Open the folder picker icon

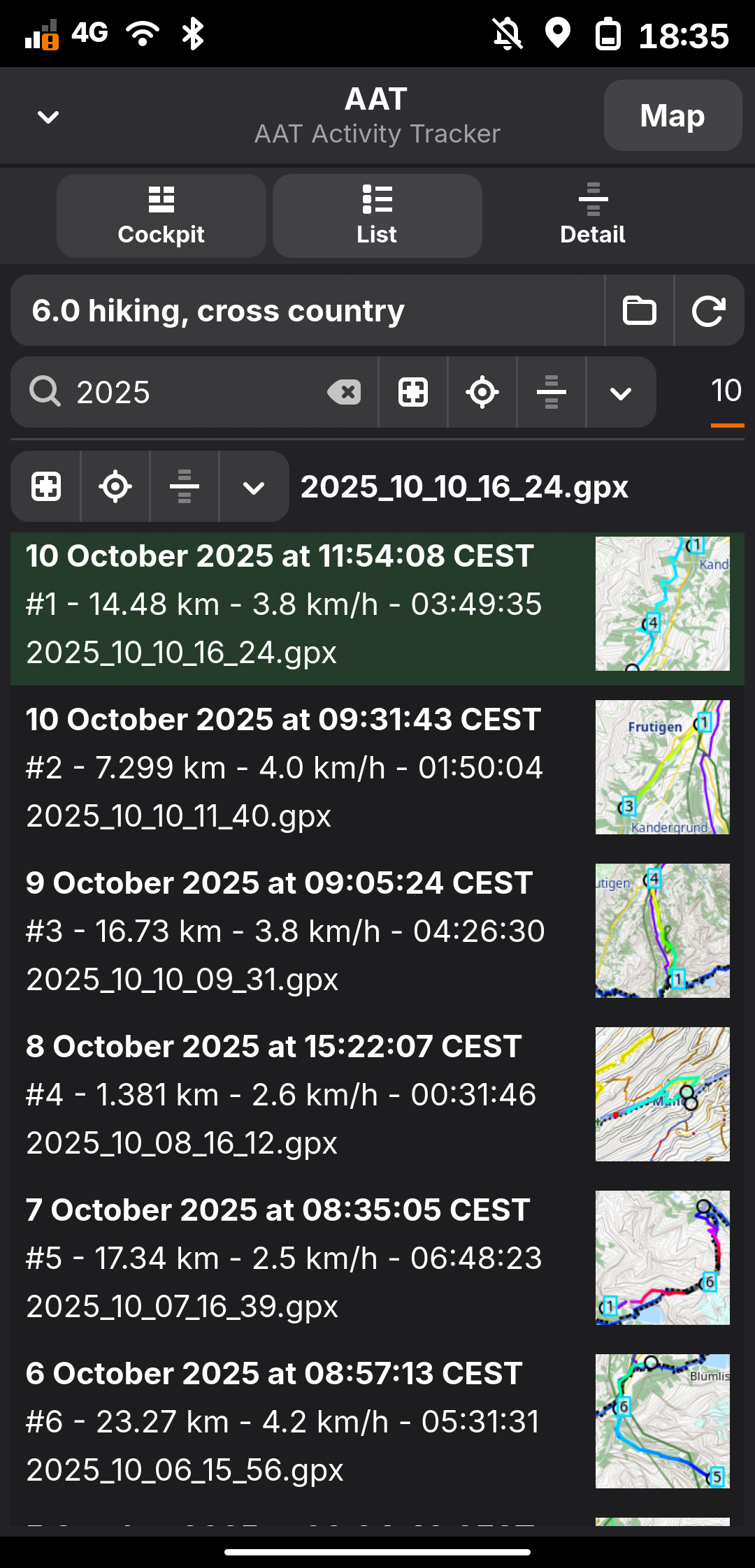coord(639,310)
